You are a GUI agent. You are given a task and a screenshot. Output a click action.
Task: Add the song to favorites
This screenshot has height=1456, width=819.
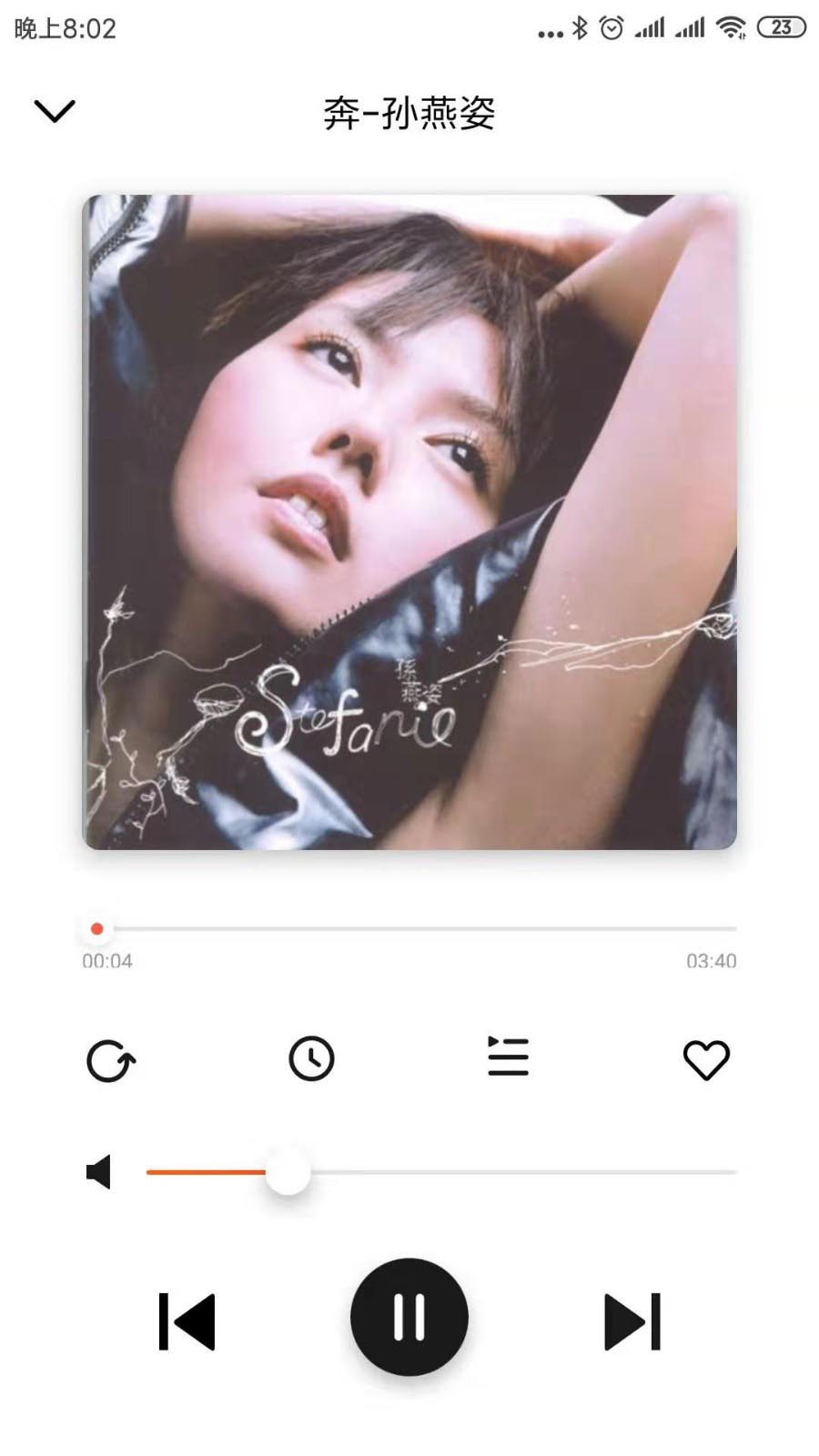[x=706, y=1060]
